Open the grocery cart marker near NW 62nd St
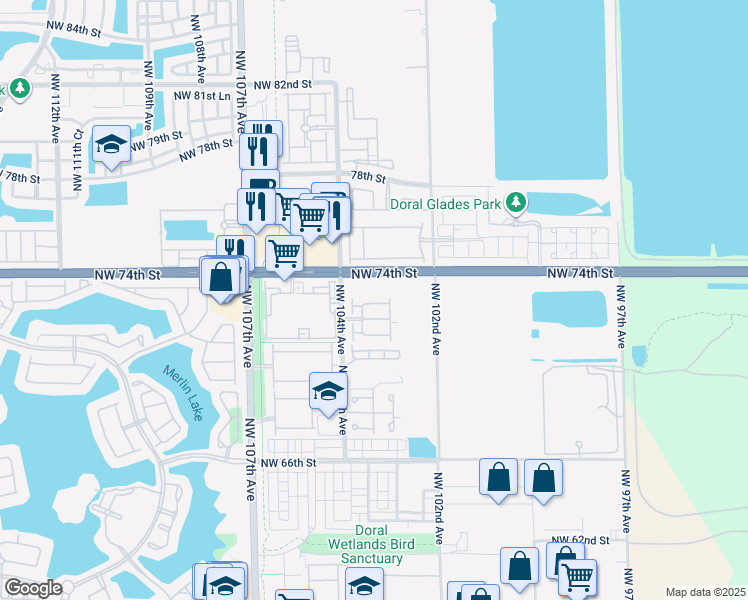748x600 pixels. coord(577,577)
